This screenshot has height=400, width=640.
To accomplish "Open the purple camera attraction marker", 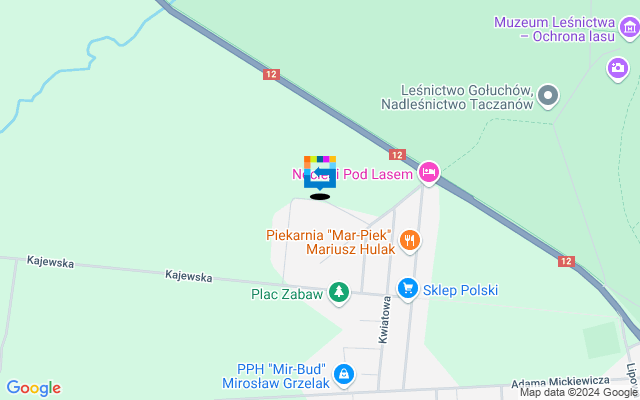I will tap(618, 68).
